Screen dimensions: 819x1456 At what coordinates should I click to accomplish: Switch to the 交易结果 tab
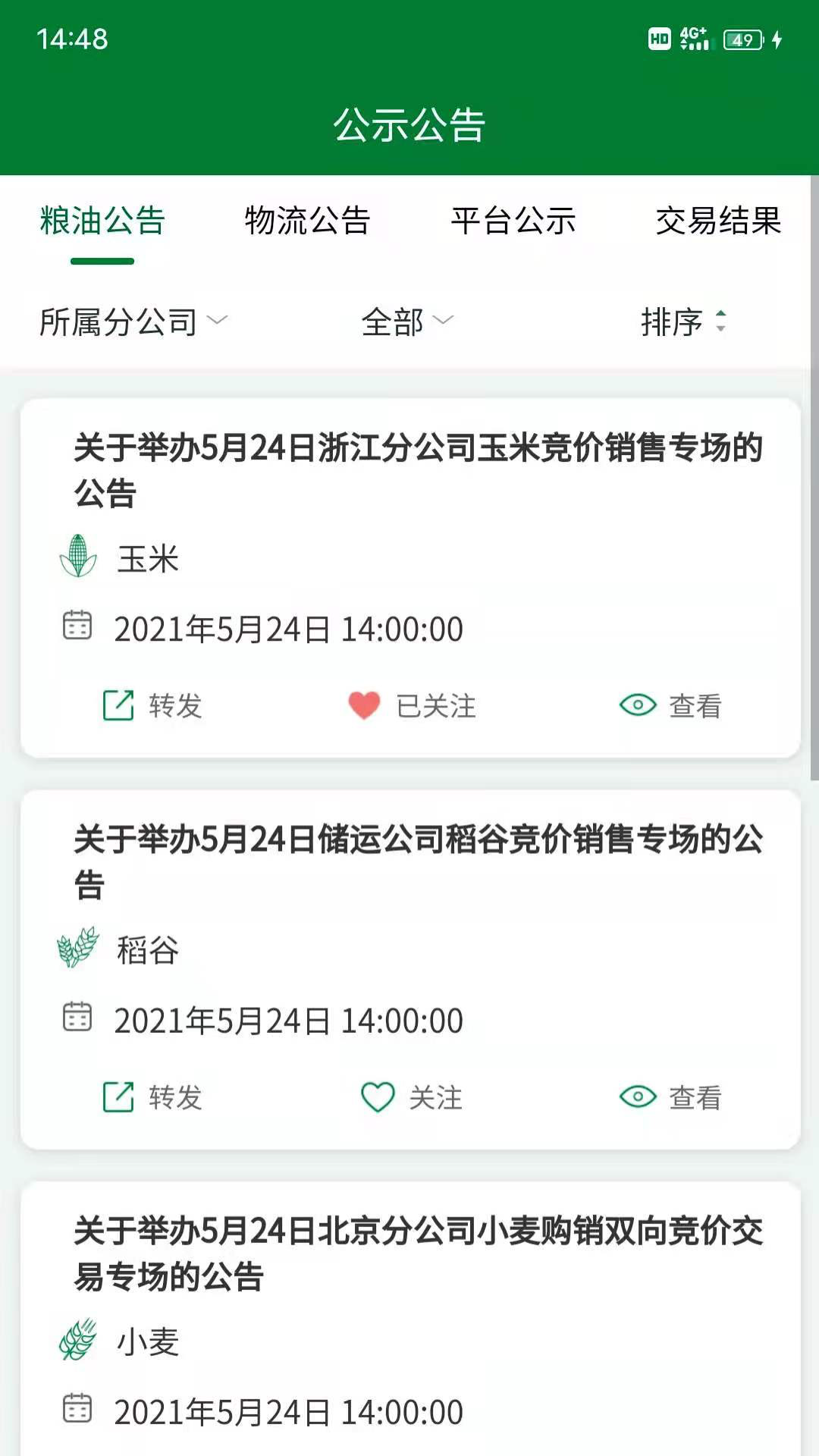tap(717, 221)
